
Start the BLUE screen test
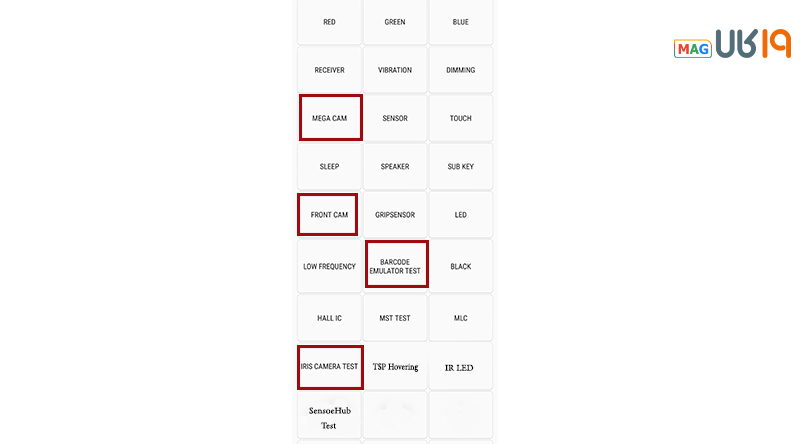pyautogui.click(x=460, y=22)
